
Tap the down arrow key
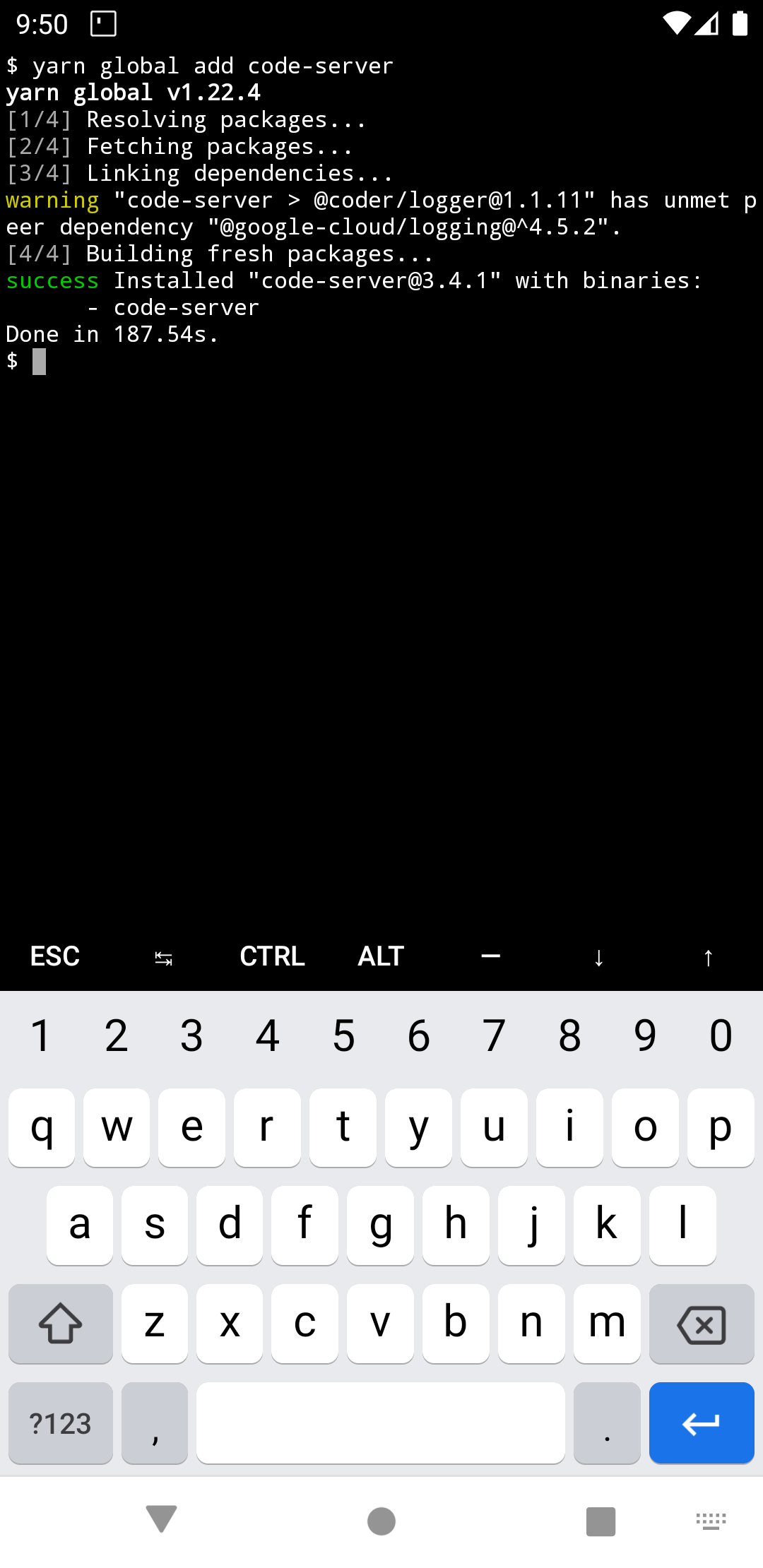click(x=598, y=958)
